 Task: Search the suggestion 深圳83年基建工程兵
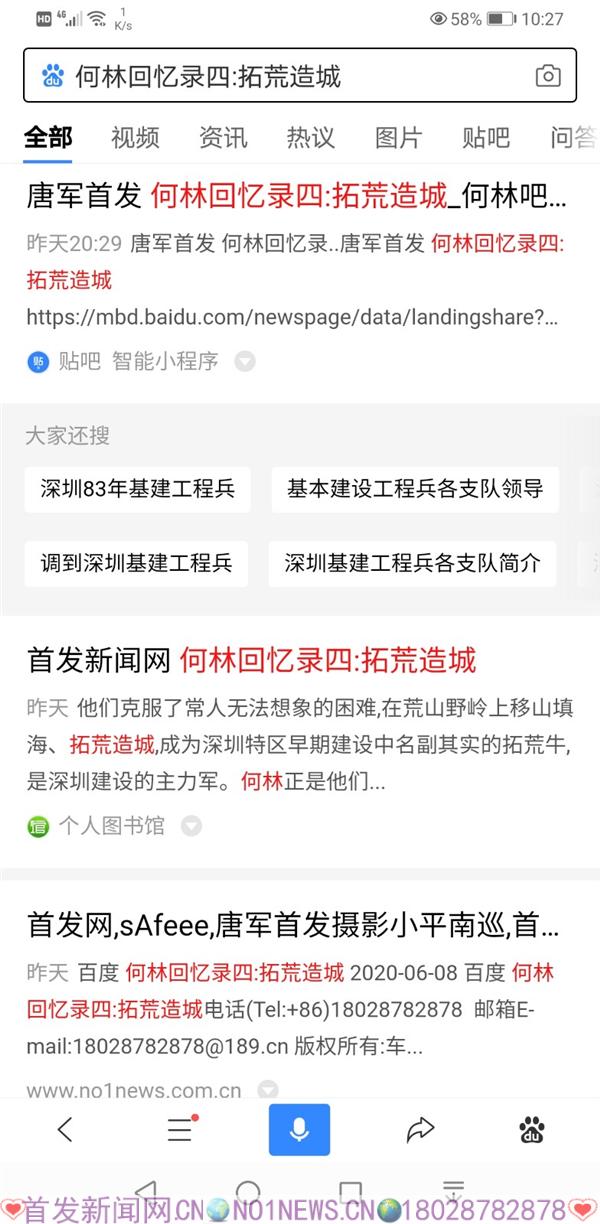138,489
